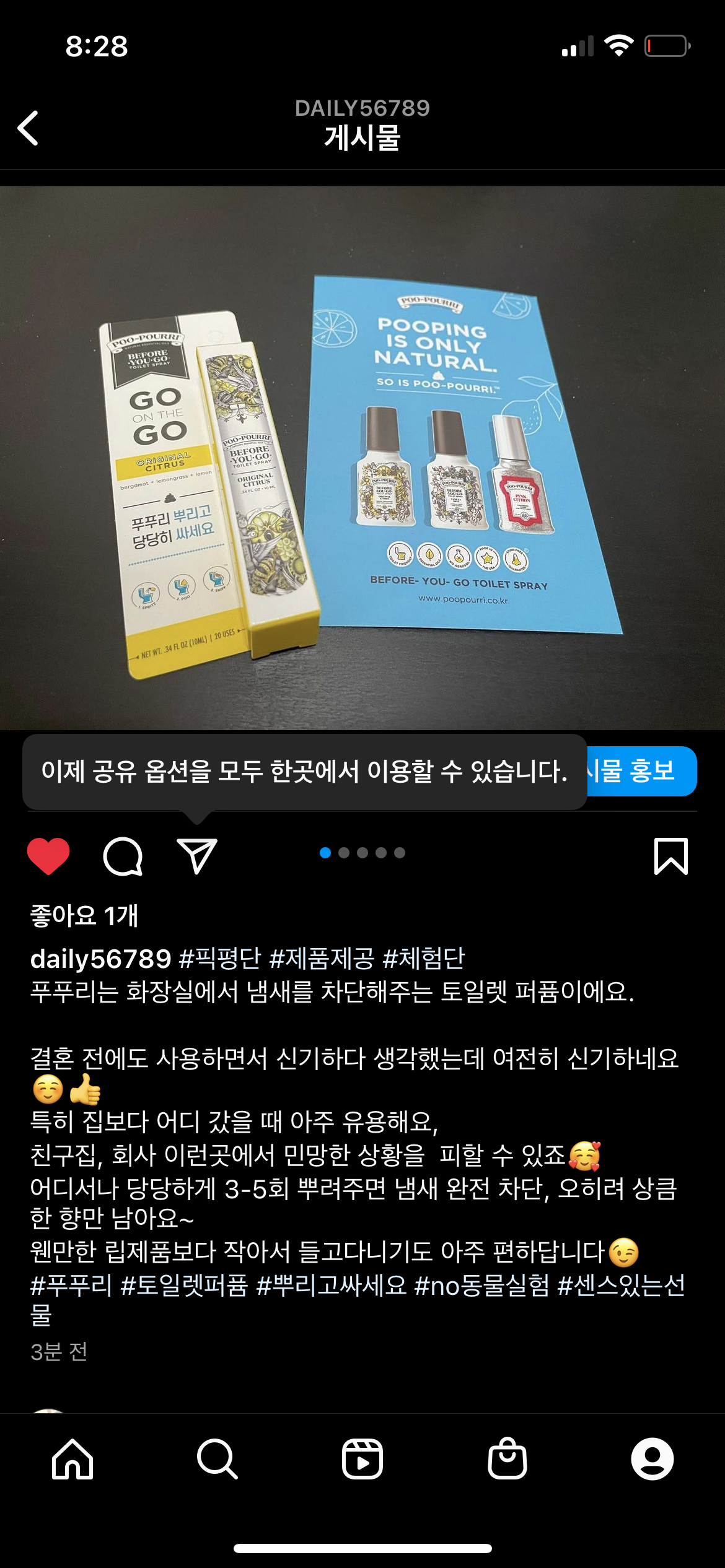Save post with the bookmark icon
Image resolution: width=725 pixels, height=1568 pixels.
pos(671,856)
